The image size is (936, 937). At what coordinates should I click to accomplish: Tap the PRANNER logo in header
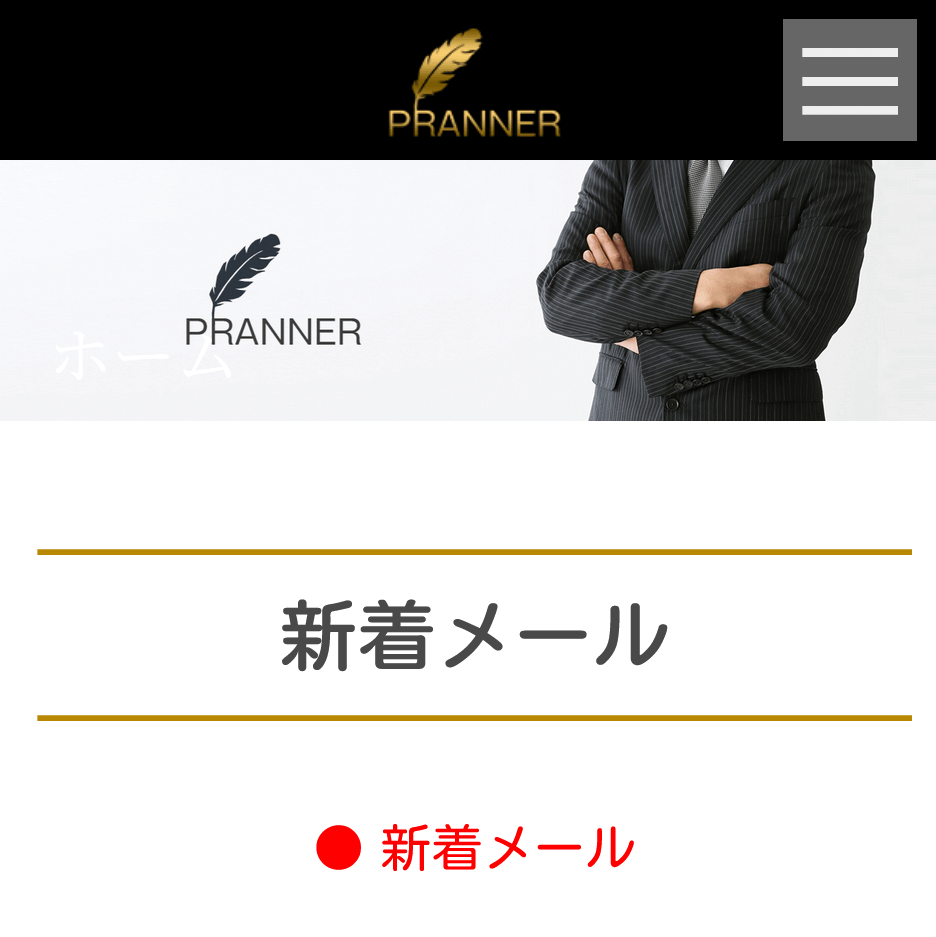pyautogui.click(x=474, y=84)
